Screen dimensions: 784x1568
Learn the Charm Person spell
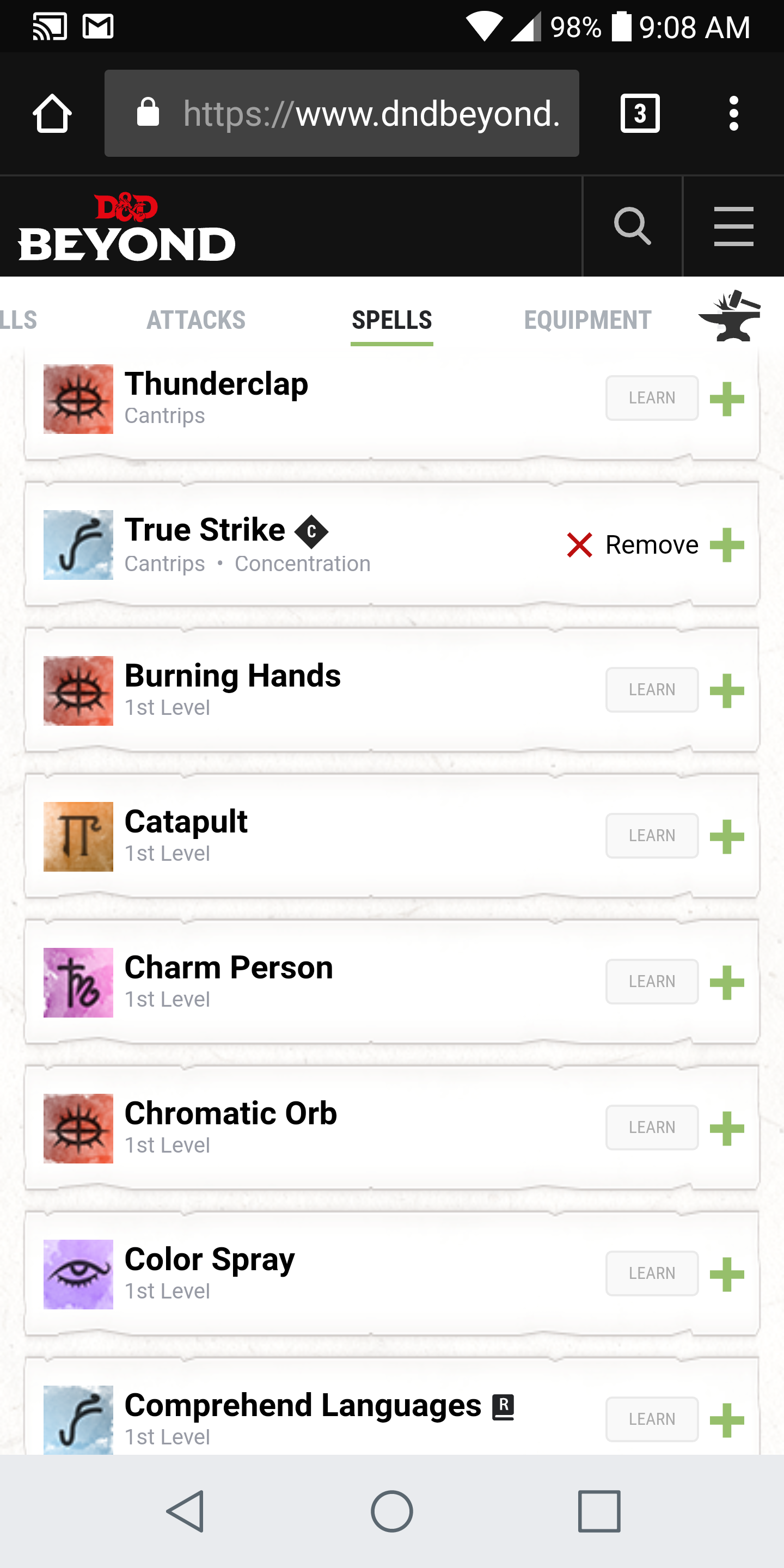(652, 981)
